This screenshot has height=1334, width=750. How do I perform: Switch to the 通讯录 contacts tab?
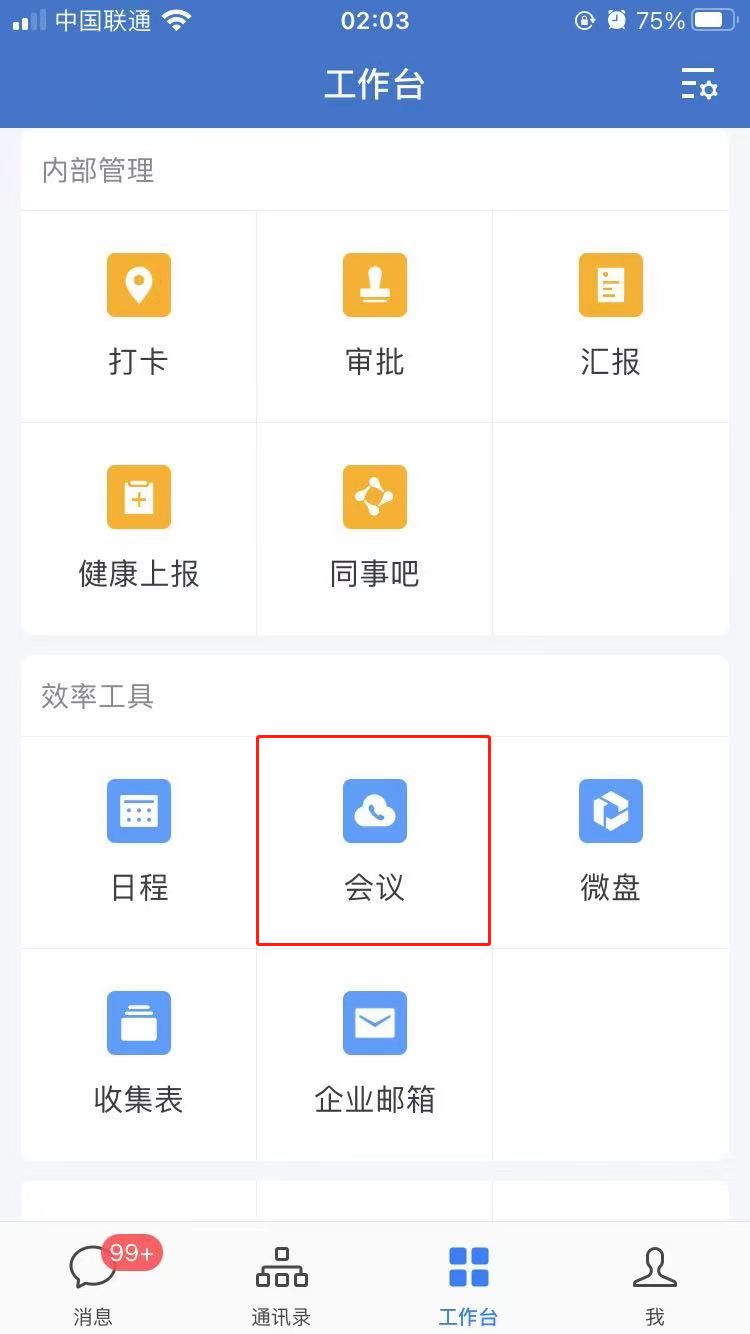coord(281,1283)
